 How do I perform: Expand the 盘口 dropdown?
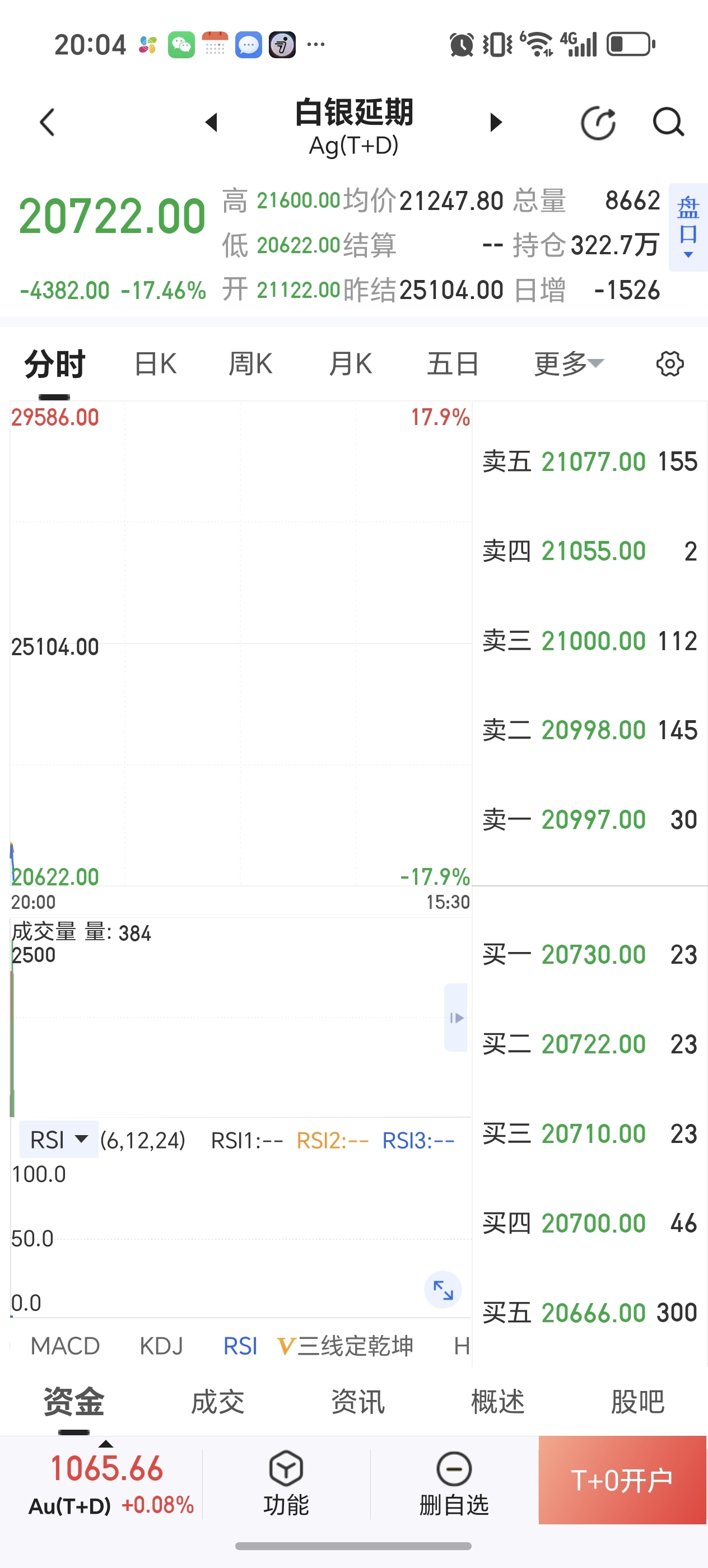click(x=688, y=227)
